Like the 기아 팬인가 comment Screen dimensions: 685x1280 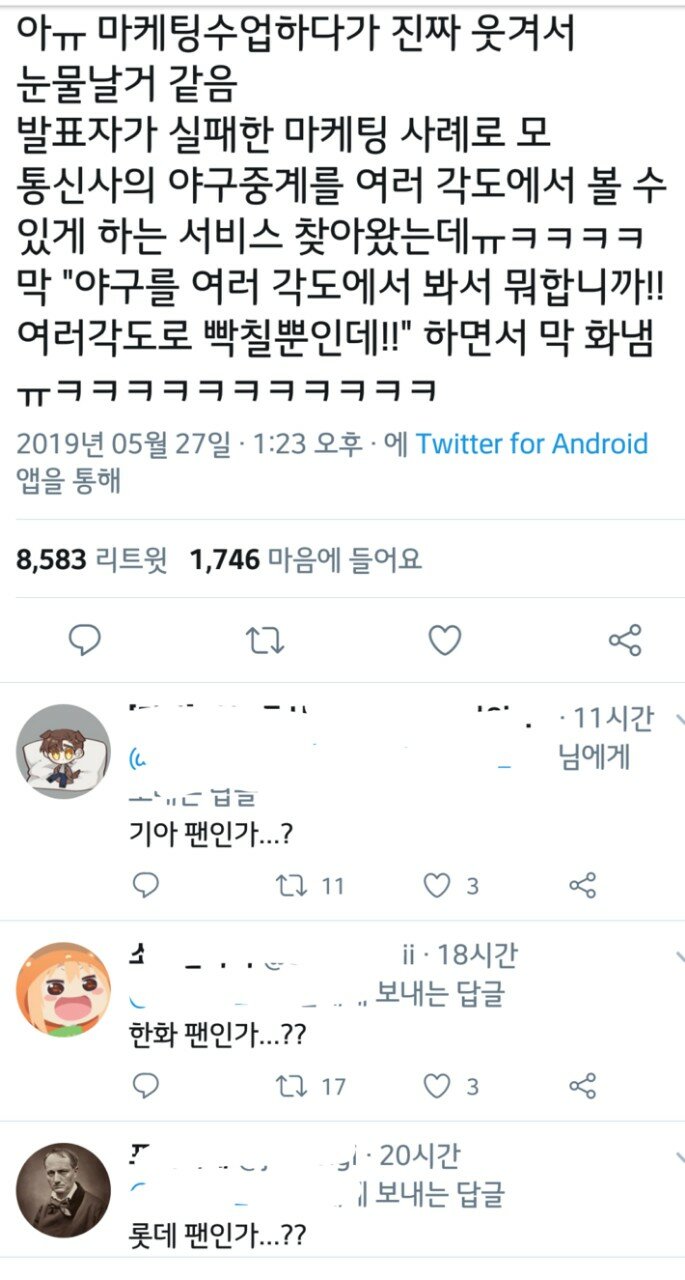(x=437, y=885)
